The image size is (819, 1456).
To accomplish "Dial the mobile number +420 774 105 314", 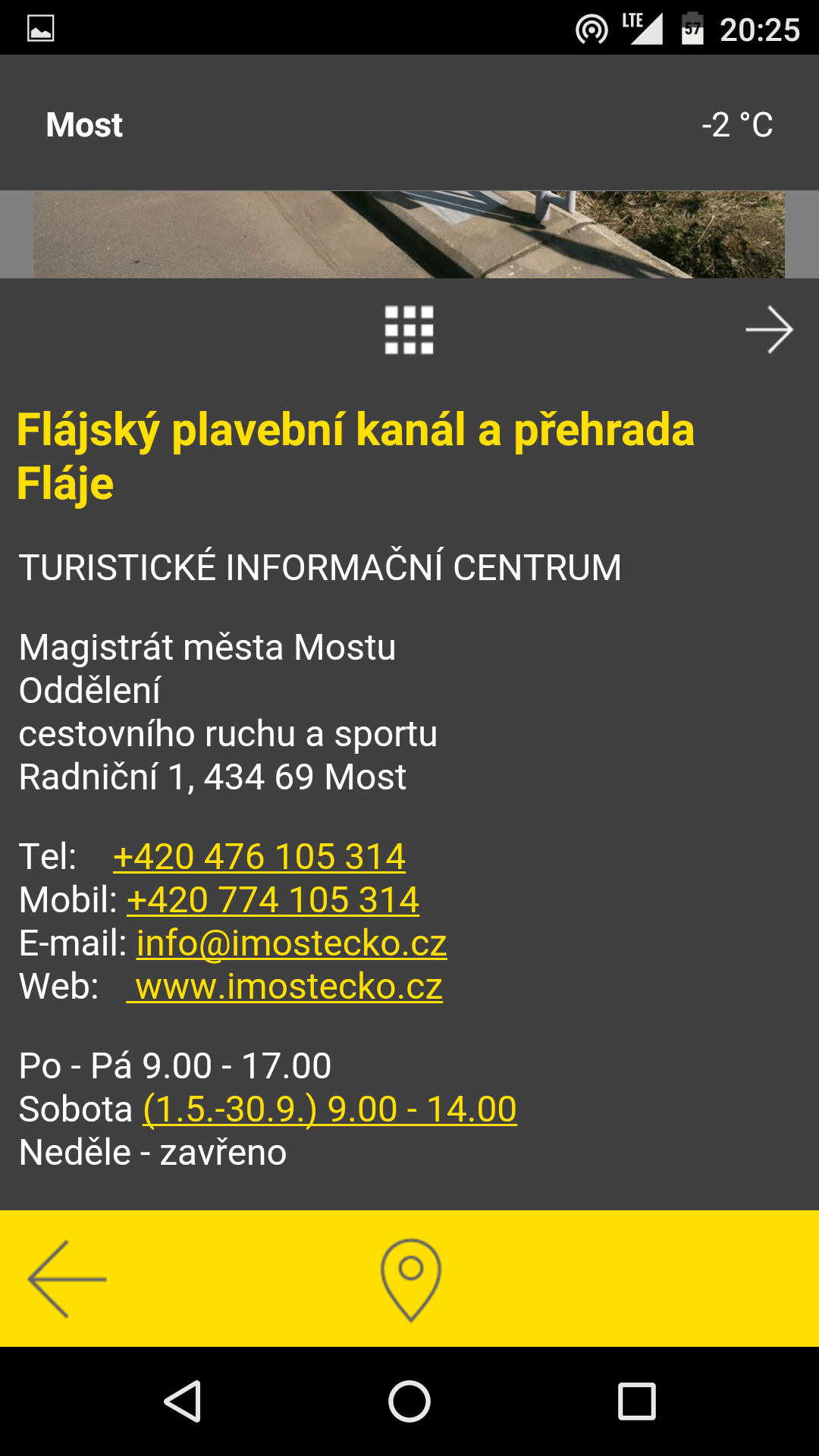I will click(x=273, y=900).
